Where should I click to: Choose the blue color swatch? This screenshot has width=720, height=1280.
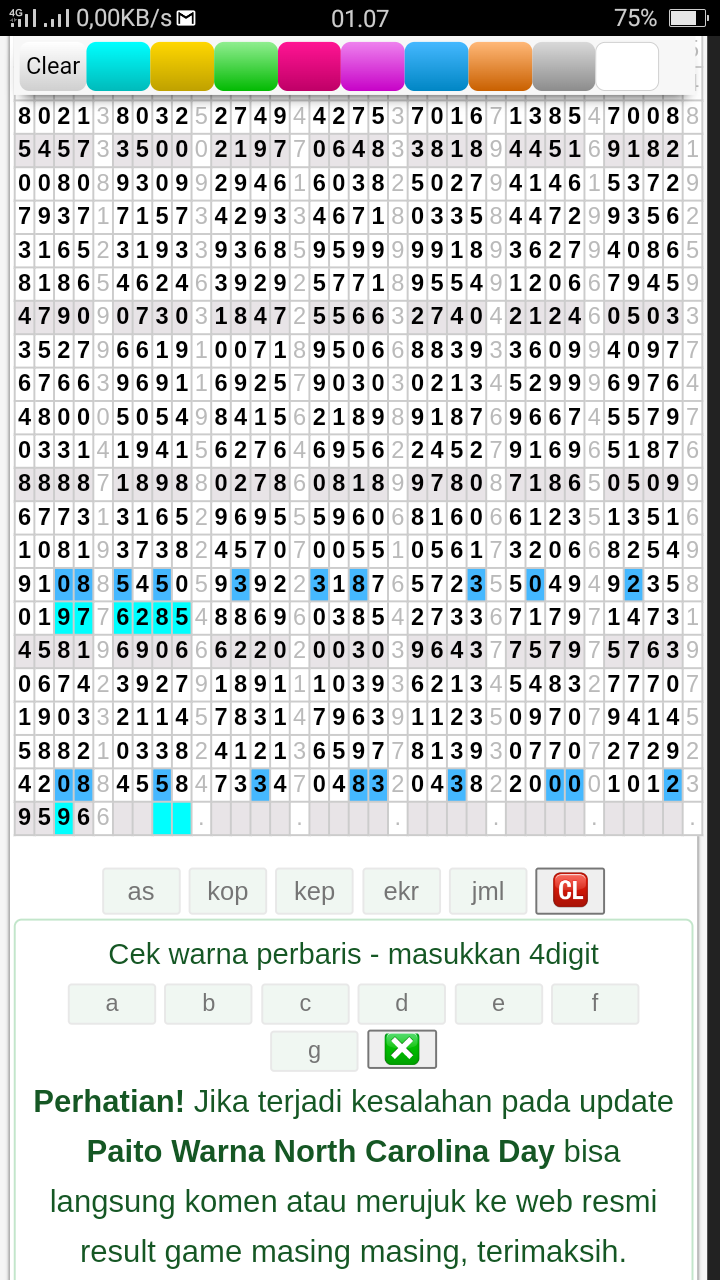pos(437,66)
